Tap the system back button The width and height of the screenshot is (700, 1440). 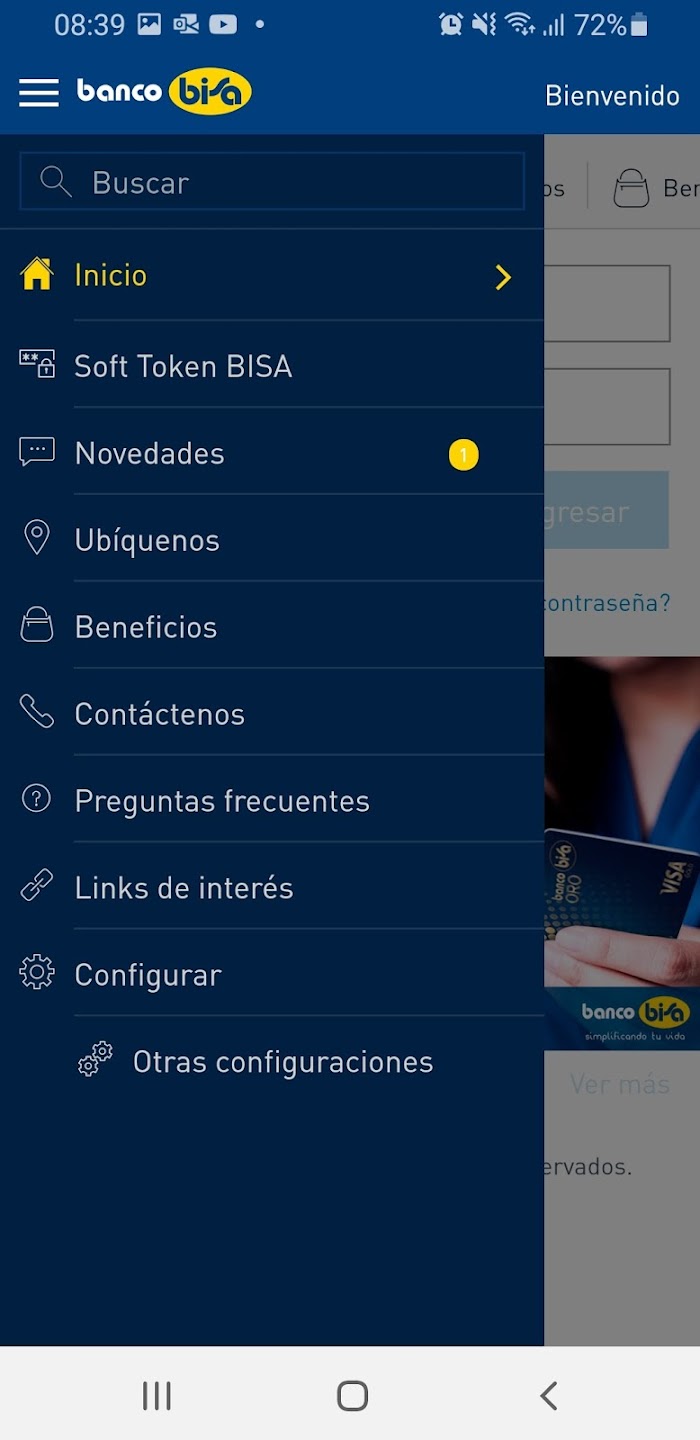tap(548, 1396)
